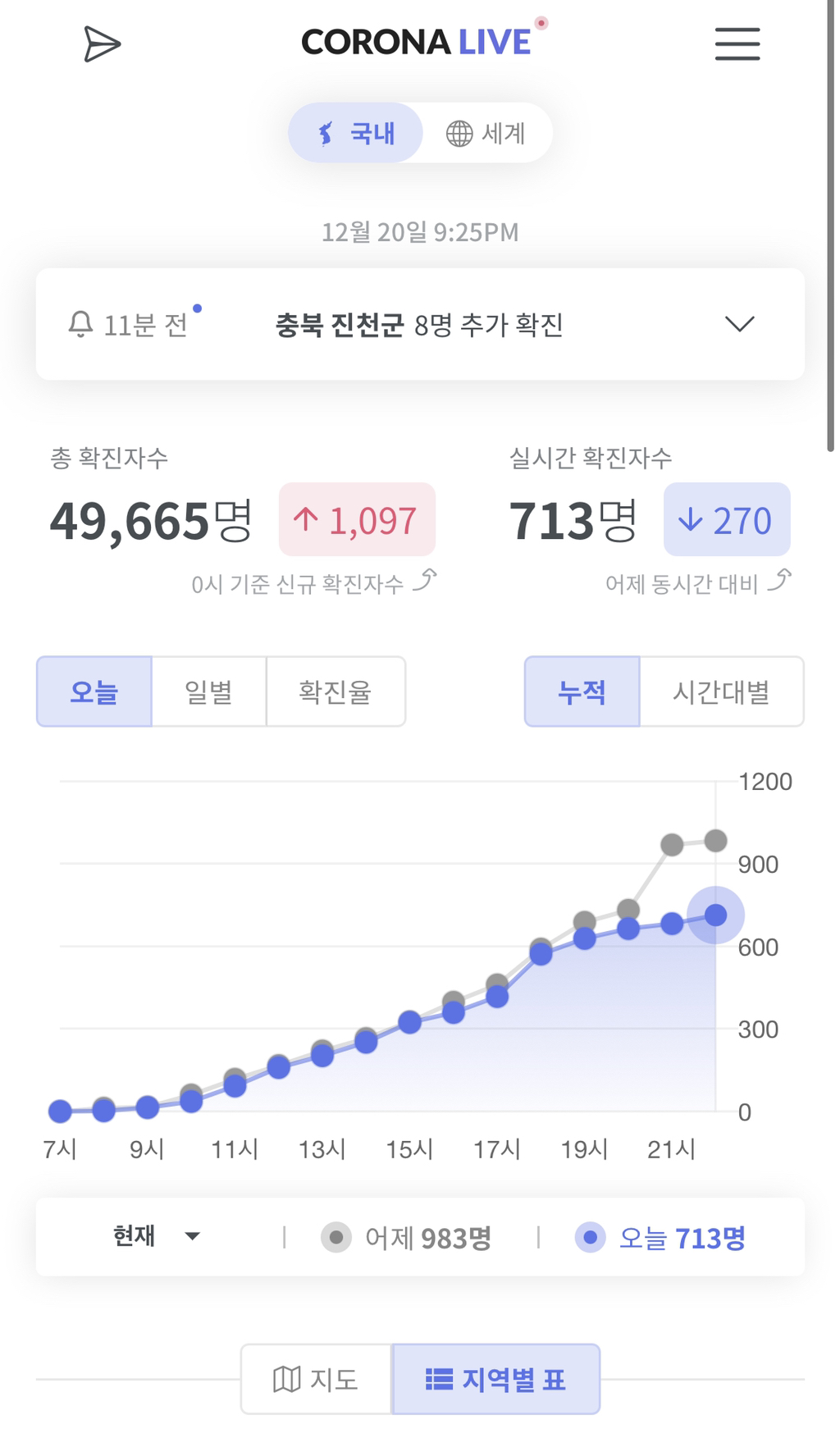Toggle the 오늘 713명 chart series
Viewport: 840px width, 1447px height.
[x=660, y=1237]
